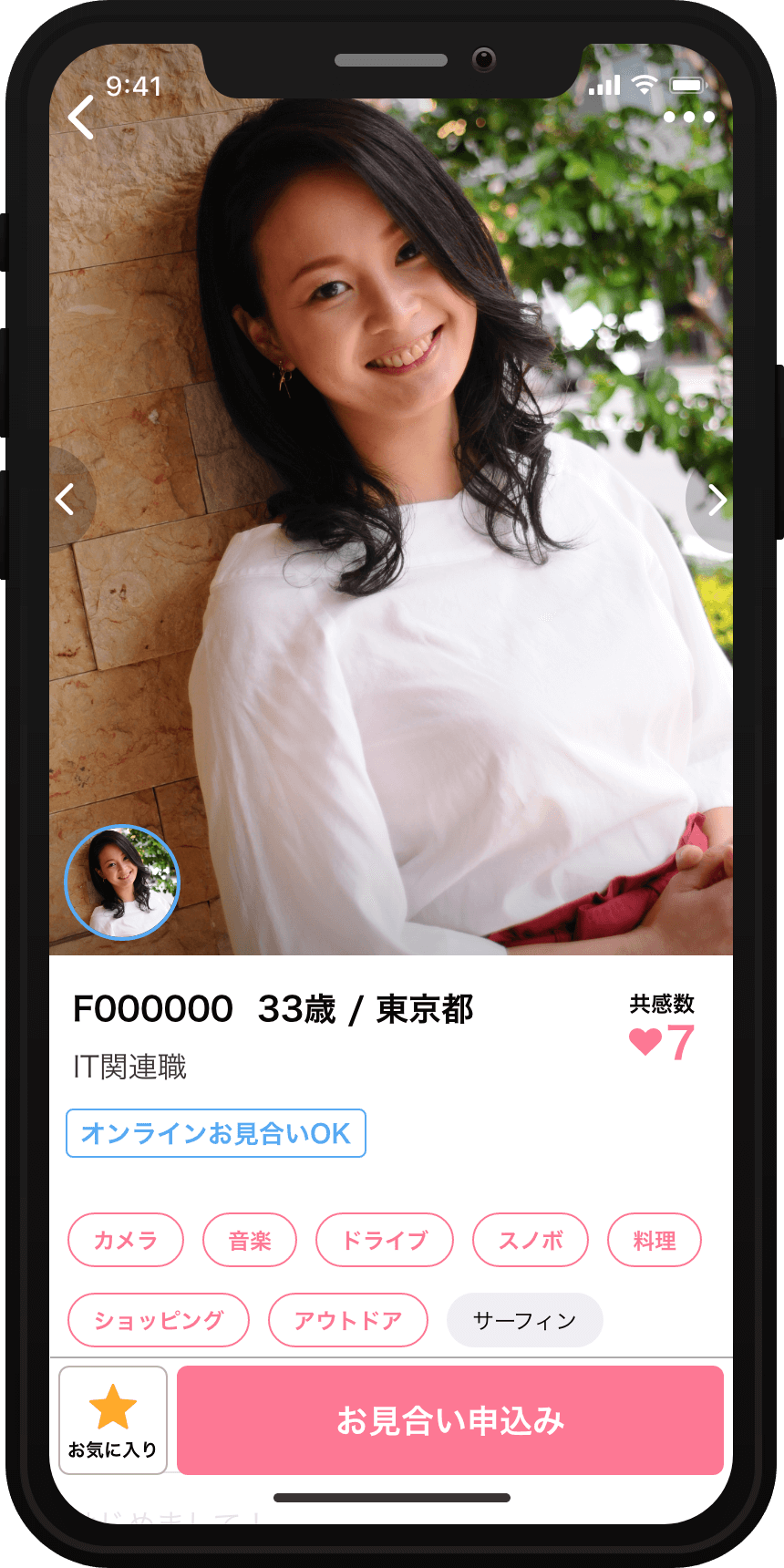Image resolution: width=784 pixels, height=1568 pixels.
Task: Select the 音楽 hobby chip
Action: click(x=250, y=1240)
